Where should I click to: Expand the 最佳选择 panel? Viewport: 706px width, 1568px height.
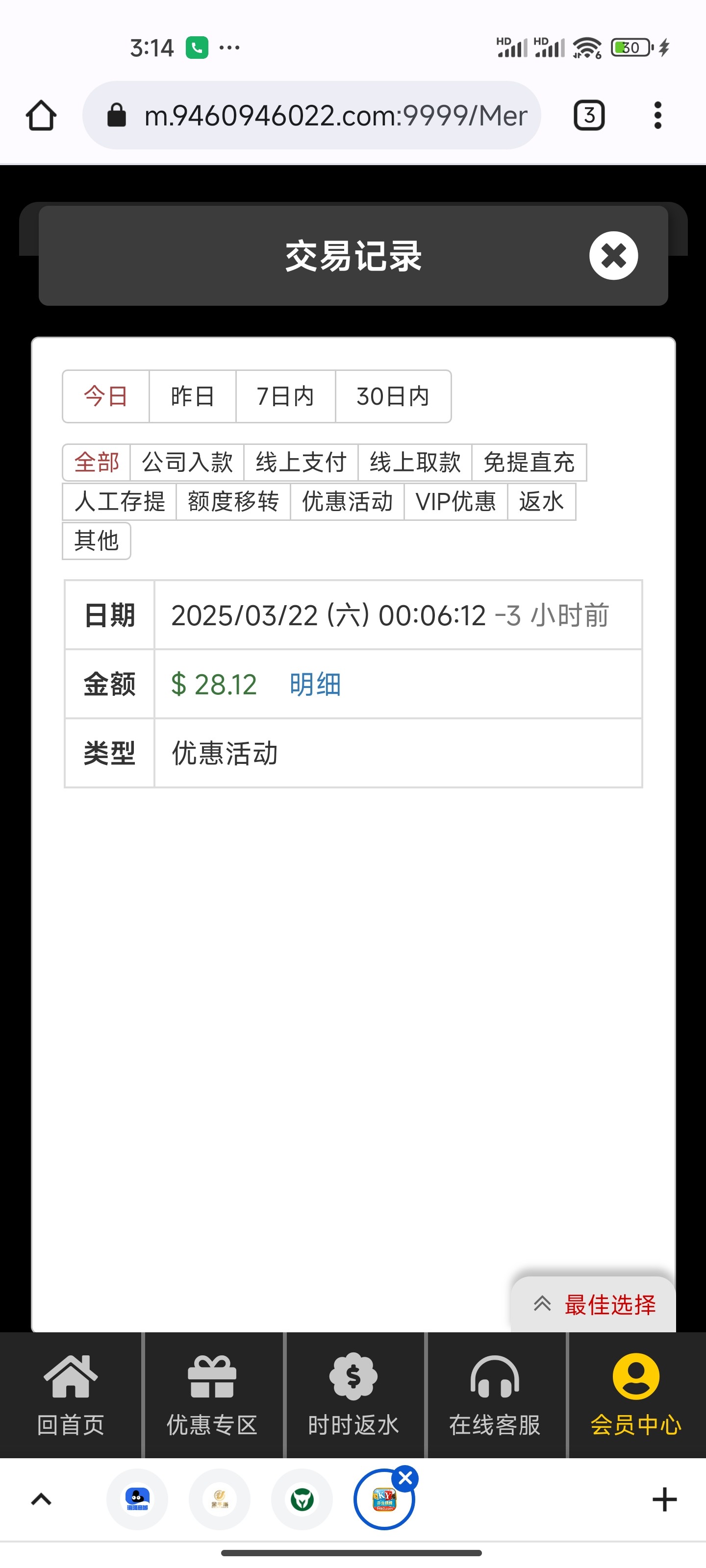pyautogui.click(x=594, y=1304)
